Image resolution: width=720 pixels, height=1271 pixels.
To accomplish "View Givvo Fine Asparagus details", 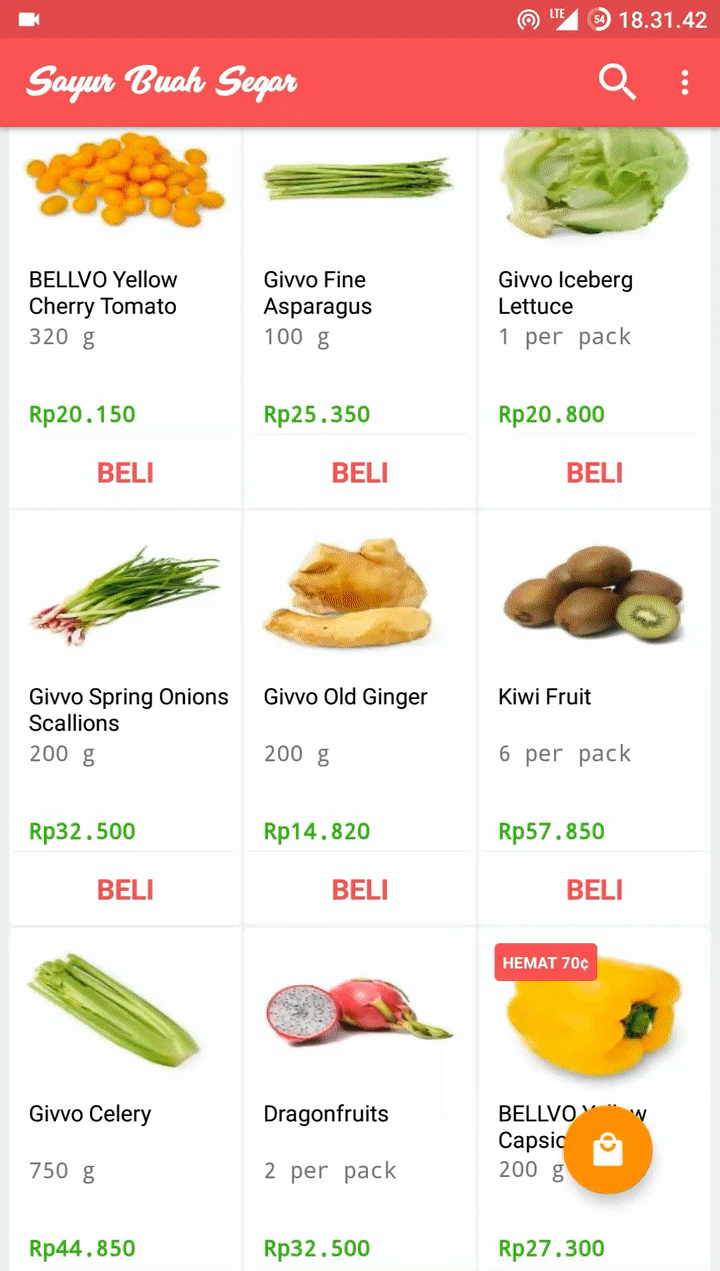I will point(360,290).
